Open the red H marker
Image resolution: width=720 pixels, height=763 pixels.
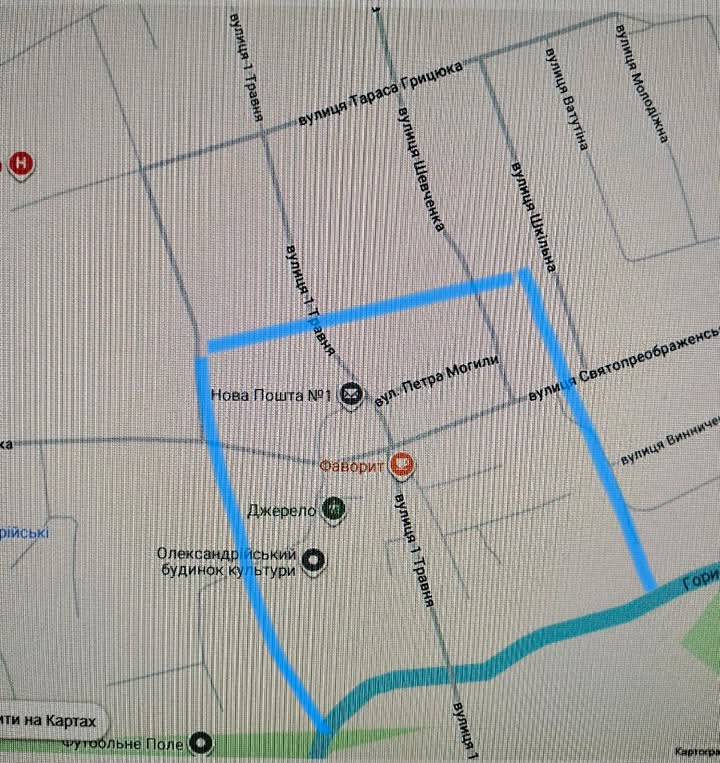point(21,164)
